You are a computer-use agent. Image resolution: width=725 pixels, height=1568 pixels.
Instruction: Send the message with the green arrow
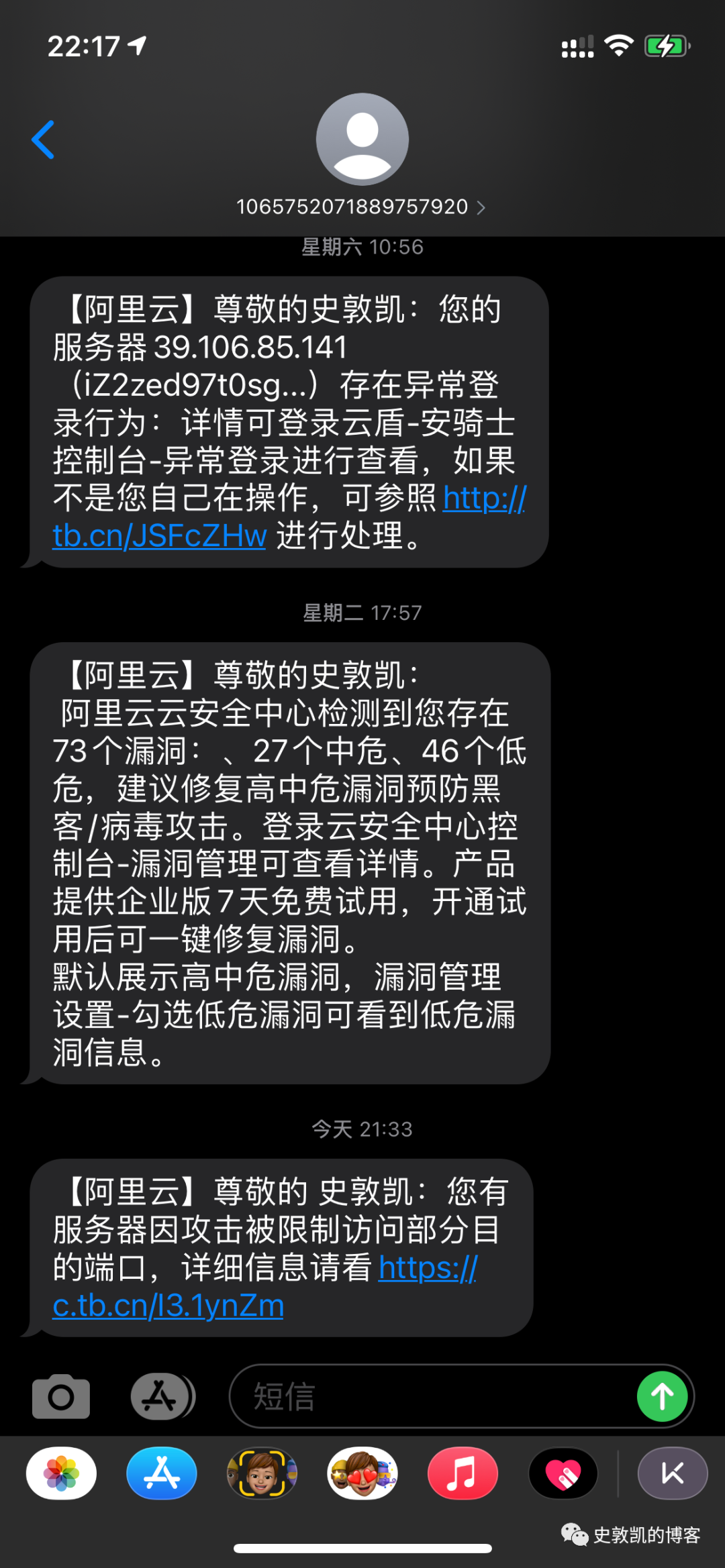(662, 1397)
